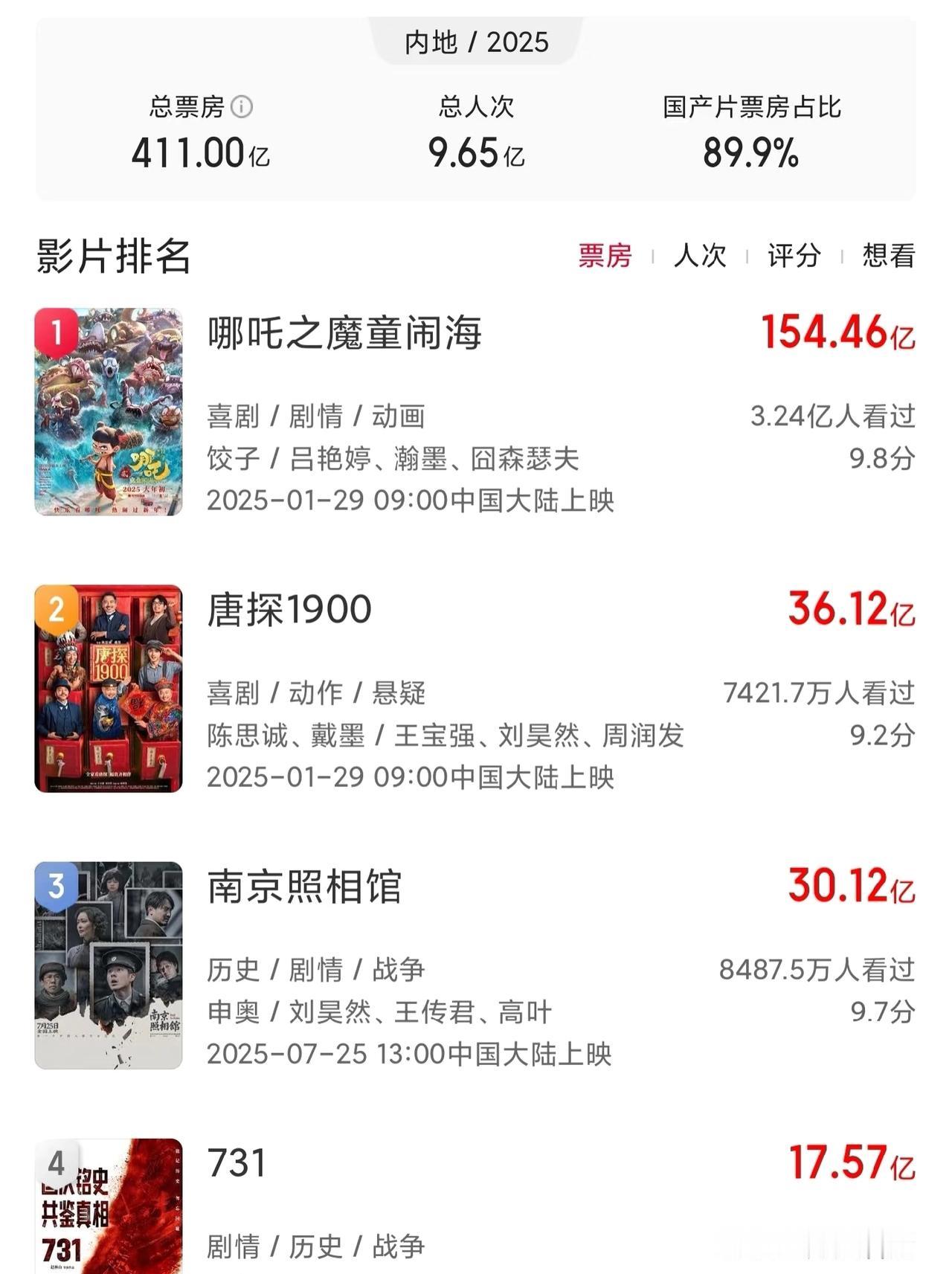
Task: Tap the 731 film row
Action: (x=237, y=1163)
